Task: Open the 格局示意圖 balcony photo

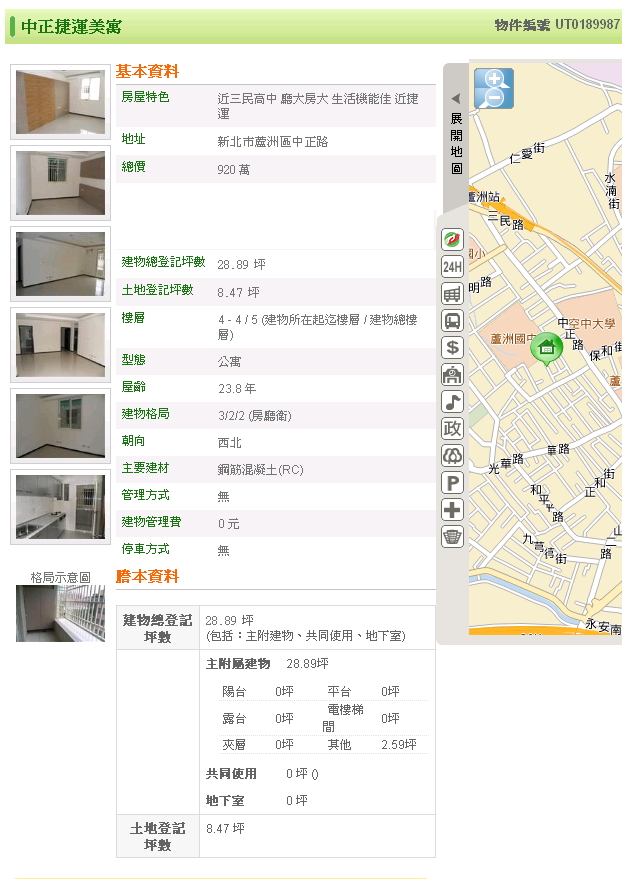Action: click(60, 613)
